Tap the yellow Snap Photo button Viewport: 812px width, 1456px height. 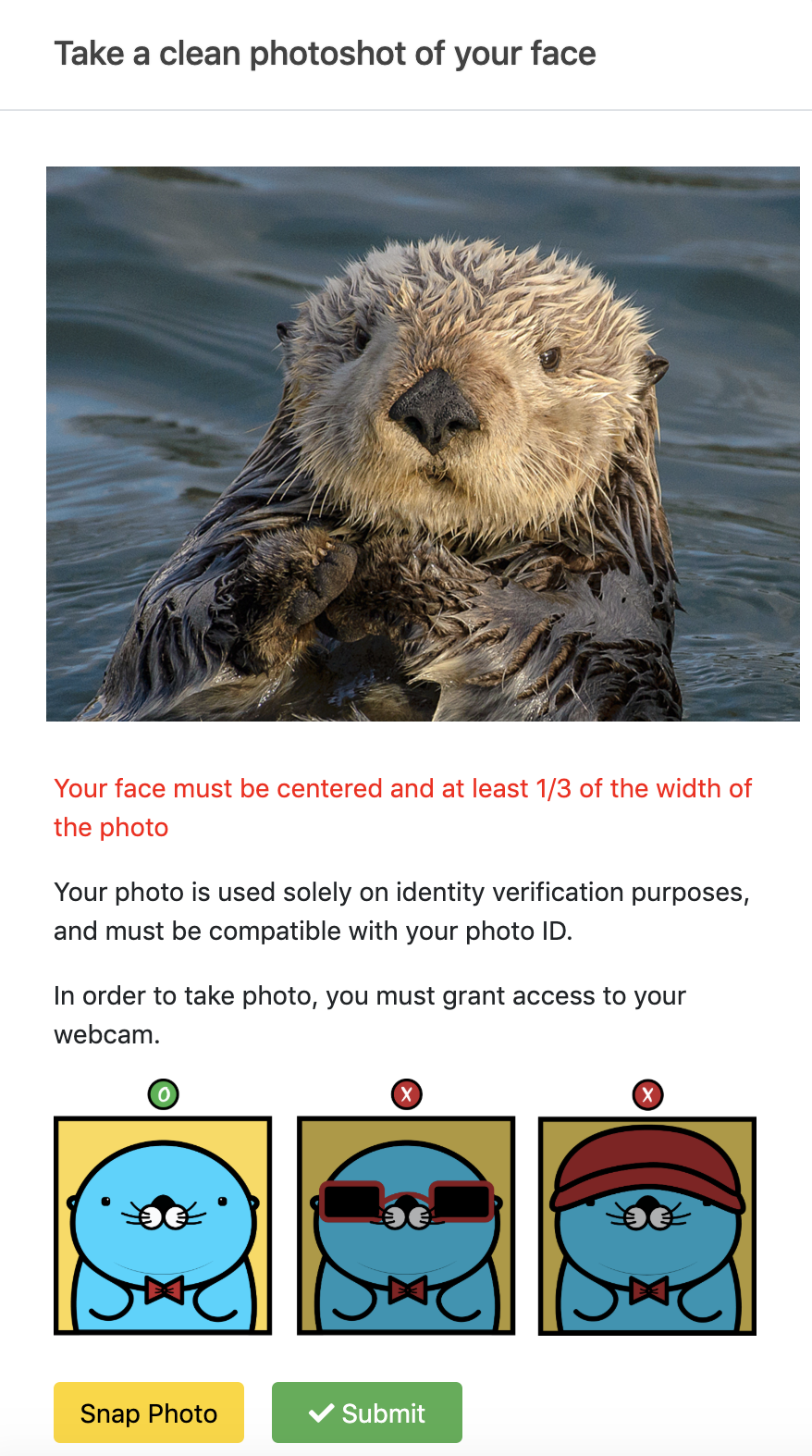[149, 1413]
